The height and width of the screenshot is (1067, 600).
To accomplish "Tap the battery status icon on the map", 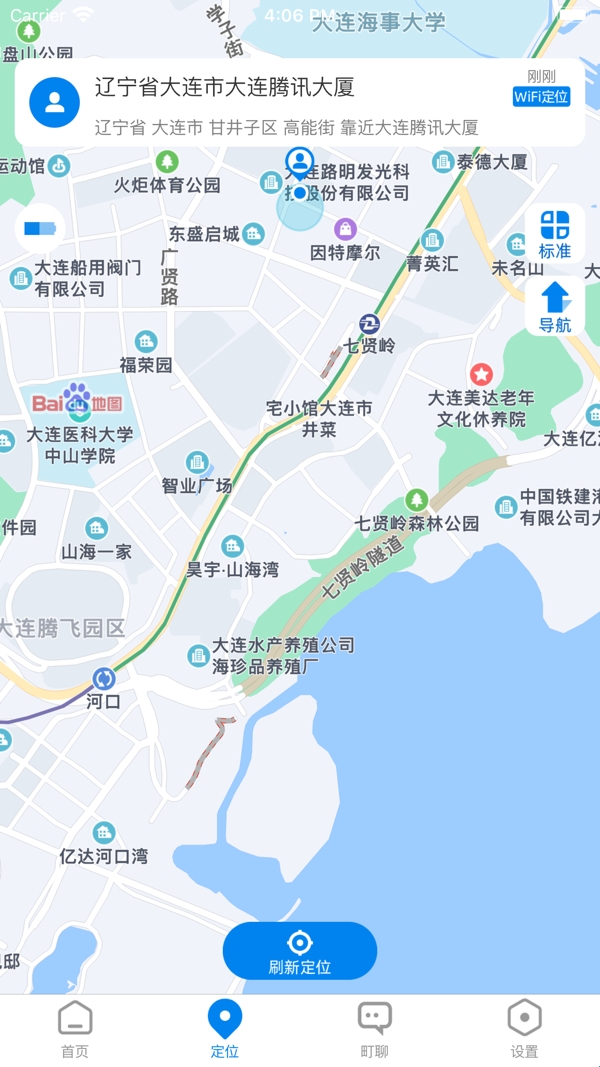I will 40,229.
